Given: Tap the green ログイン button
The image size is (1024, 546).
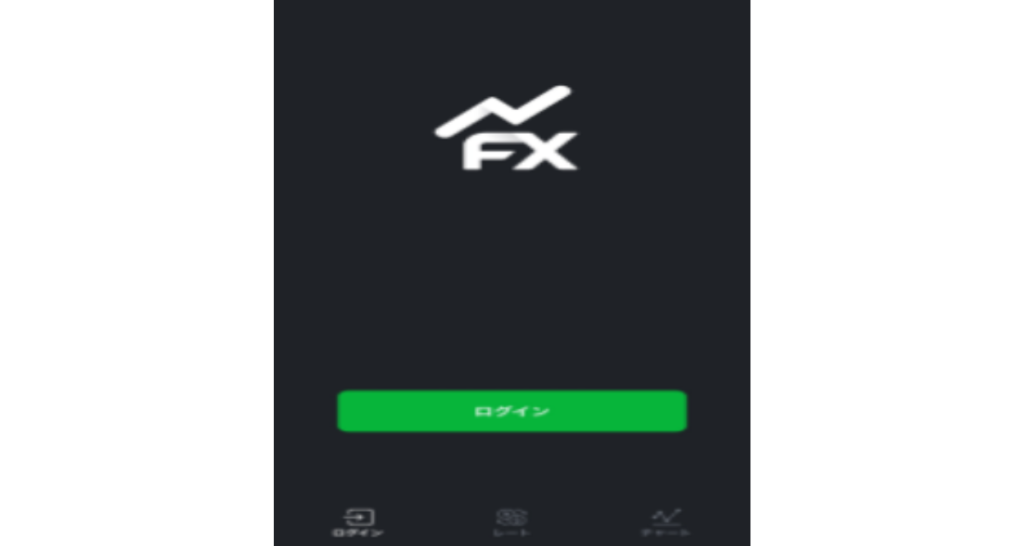Looking at the screenshot, I should [x=511, y=411].
